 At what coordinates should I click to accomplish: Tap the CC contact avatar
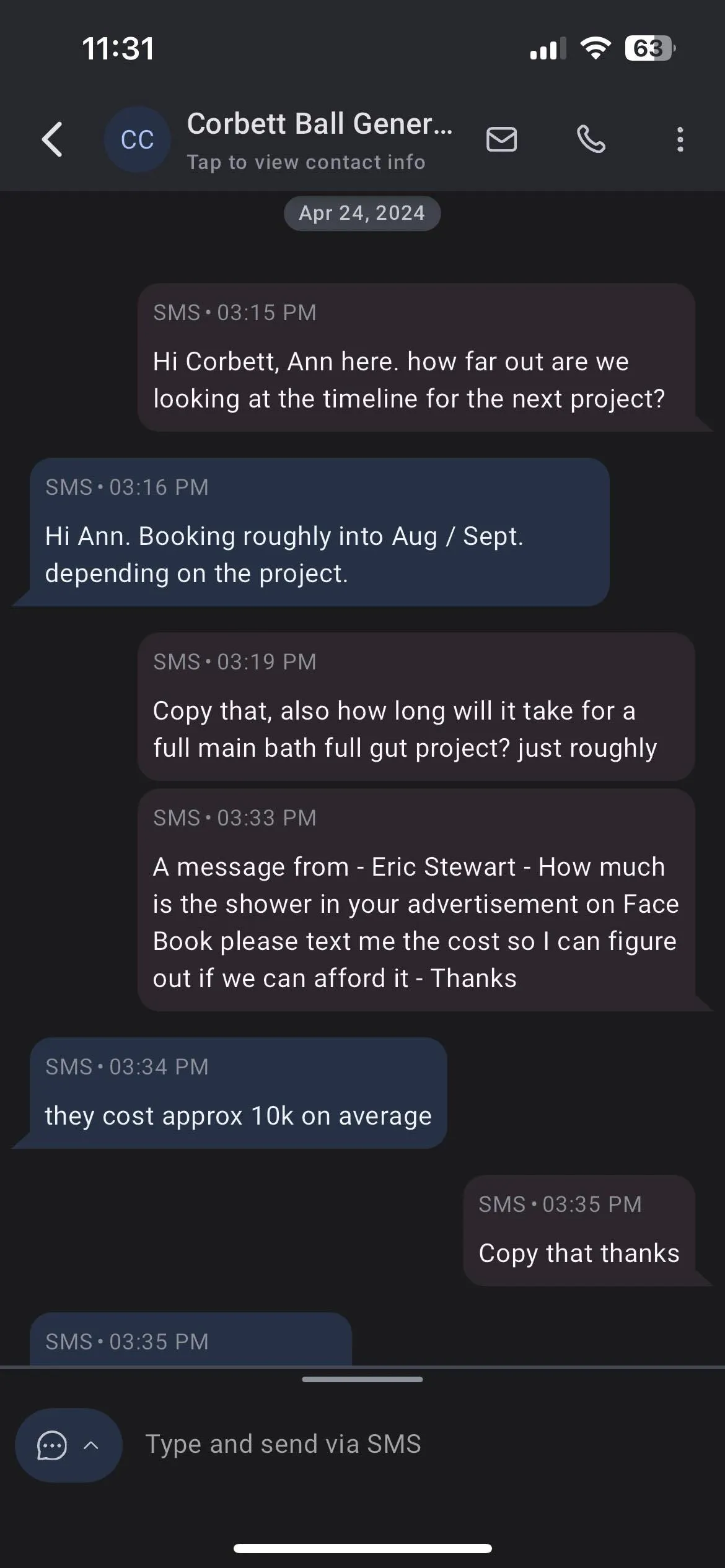coord(137,139)
